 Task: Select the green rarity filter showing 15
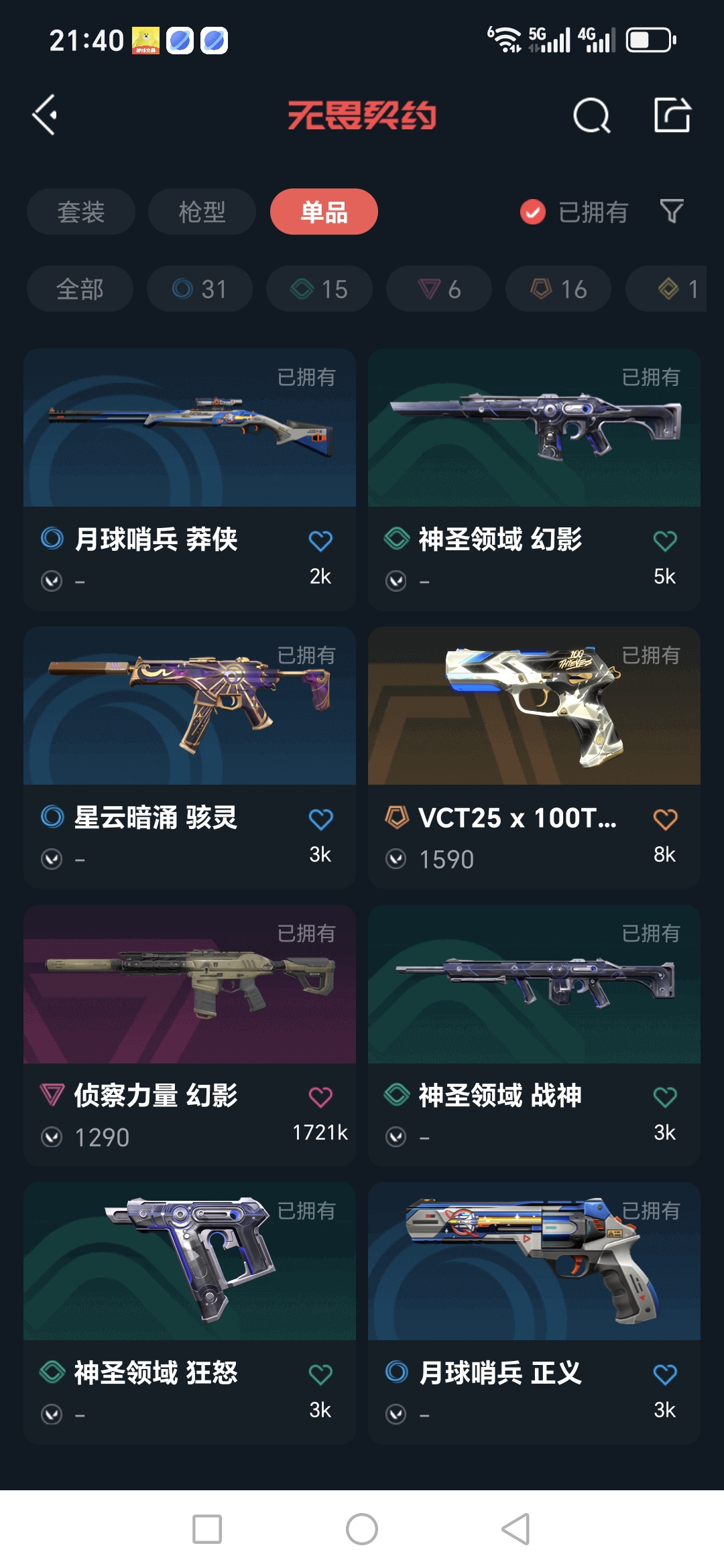[x=318, y=288]
